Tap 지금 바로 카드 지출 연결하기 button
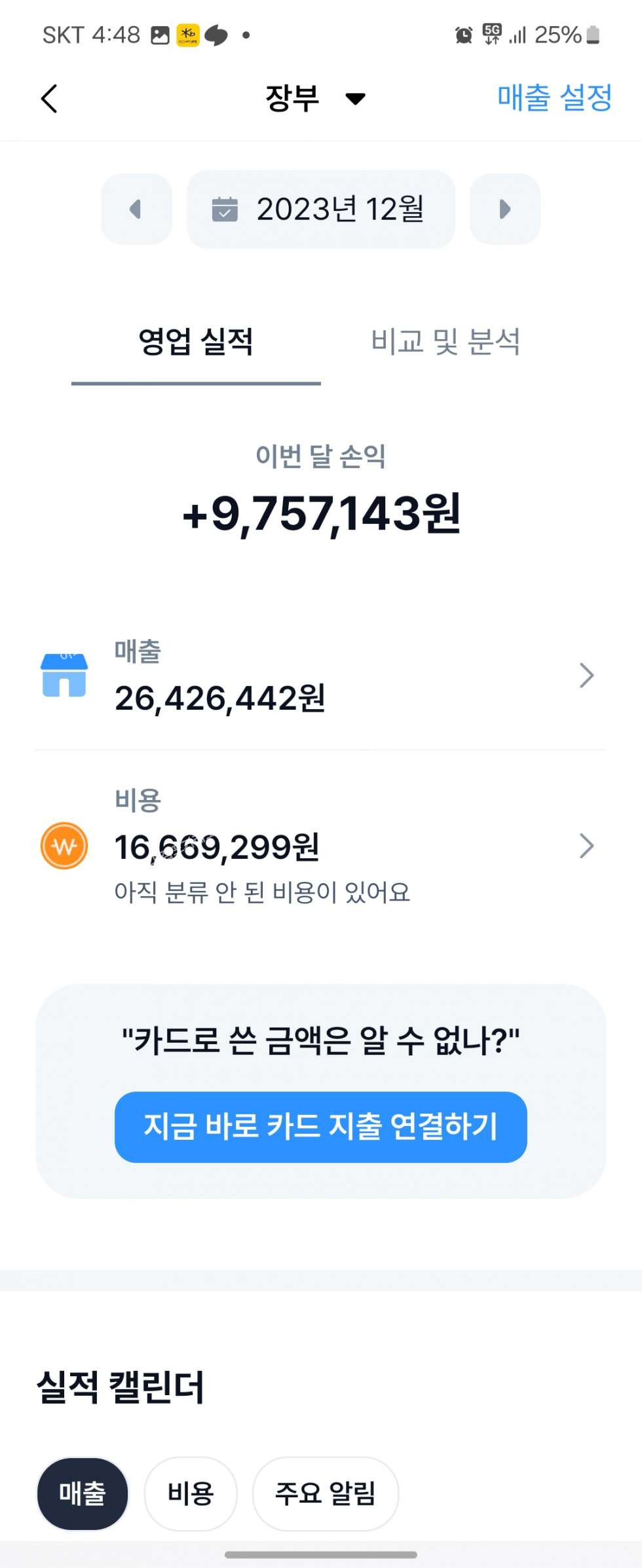Viewport: 642px width, 1568px height. [320, 1127]
